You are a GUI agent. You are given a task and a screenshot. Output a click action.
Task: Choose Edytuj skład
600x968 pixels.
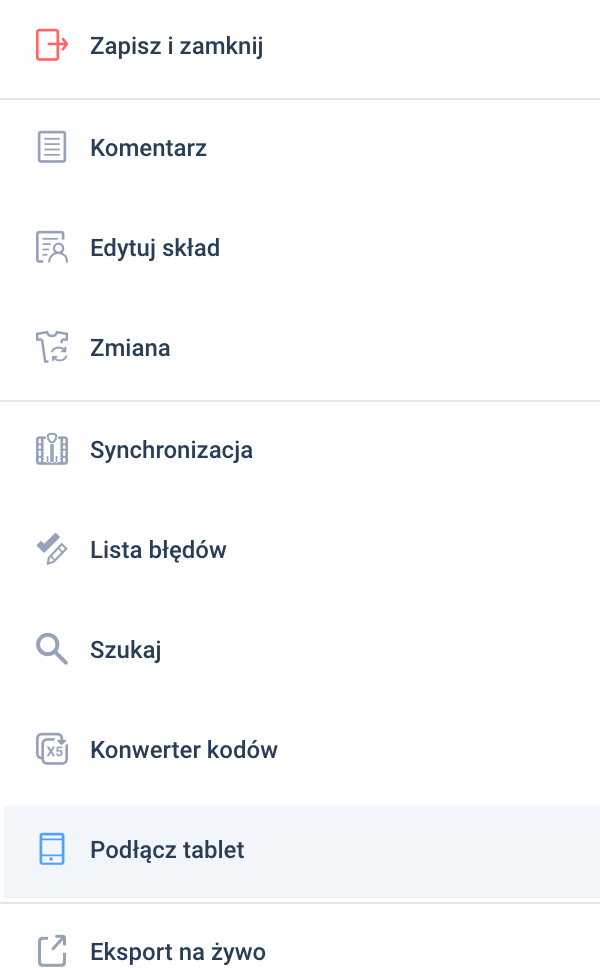154,248
